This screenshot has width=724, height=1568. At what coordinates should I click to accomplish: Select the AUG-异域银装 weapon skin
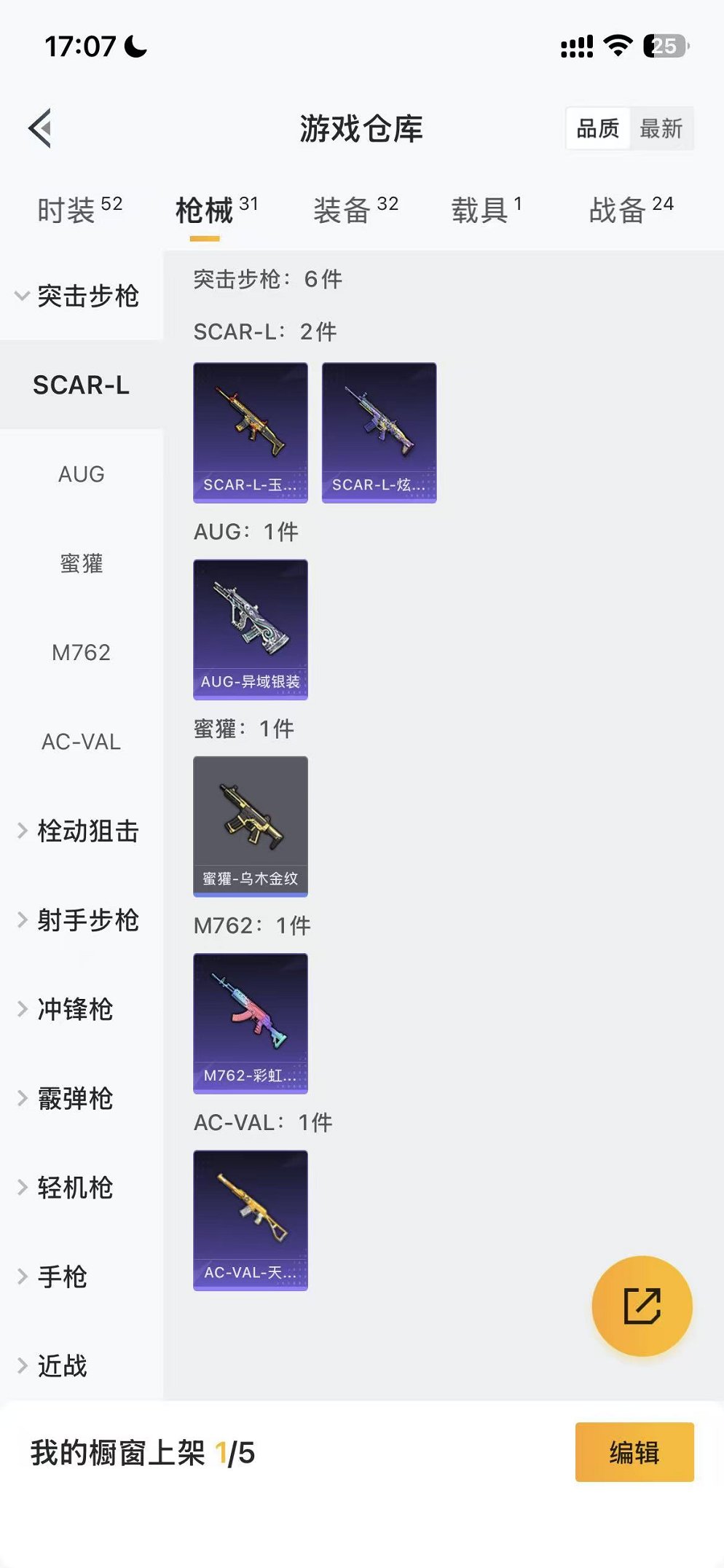coord(251,630)
